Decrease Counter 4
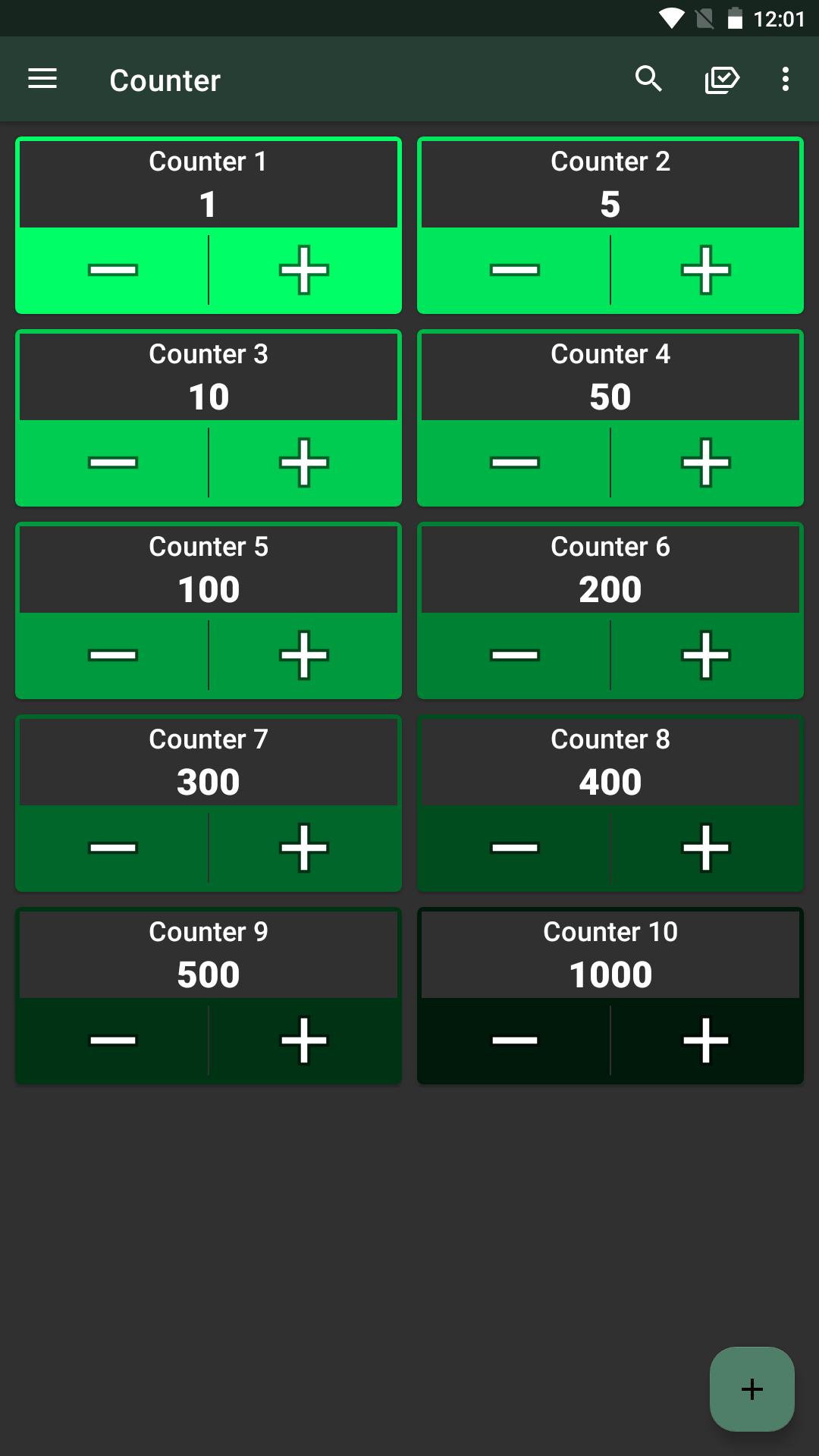Screen dimensions: 819x1456 [x=515, y=463]
